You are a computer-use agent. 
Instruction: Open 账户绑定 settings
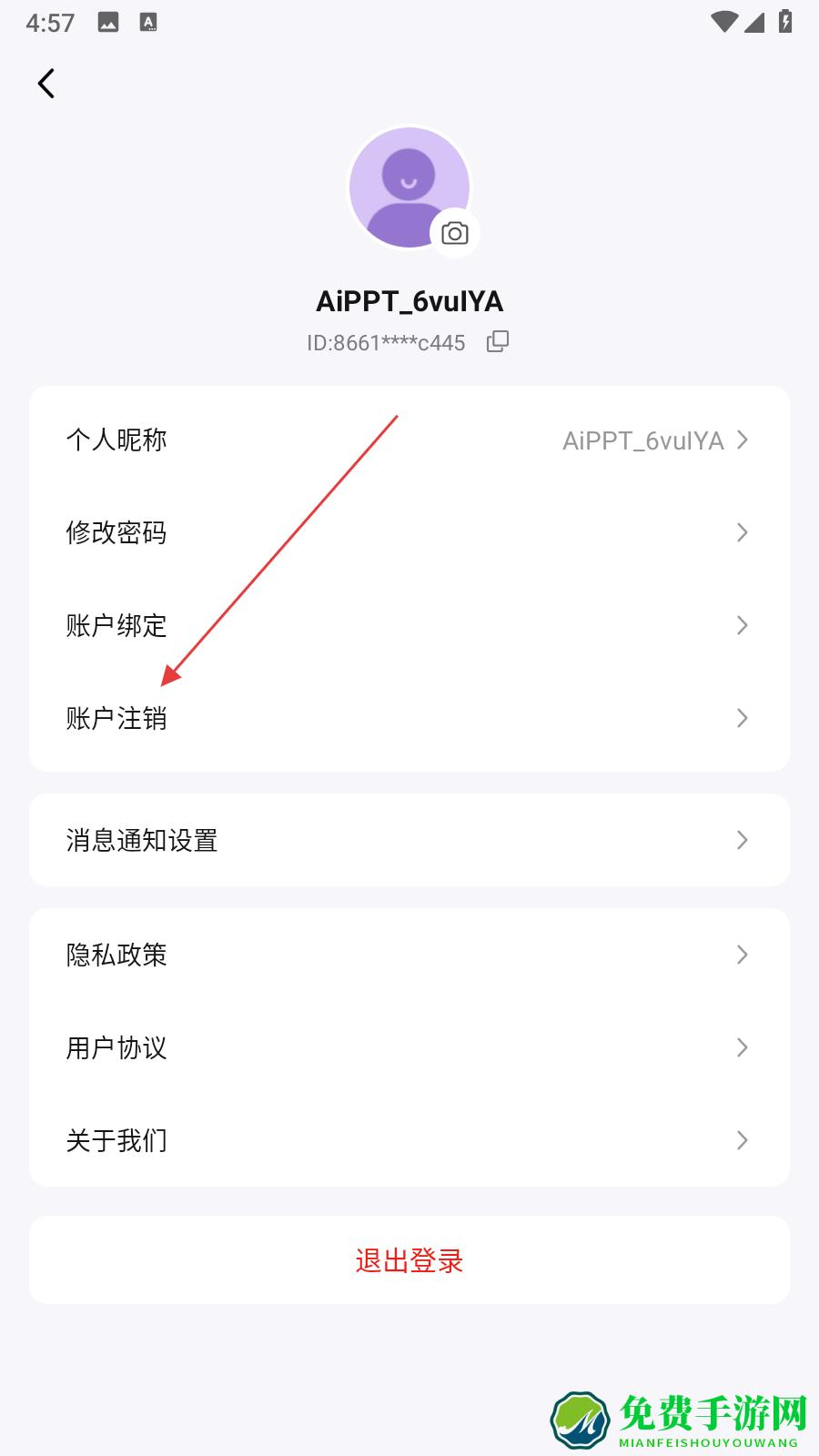409,626
